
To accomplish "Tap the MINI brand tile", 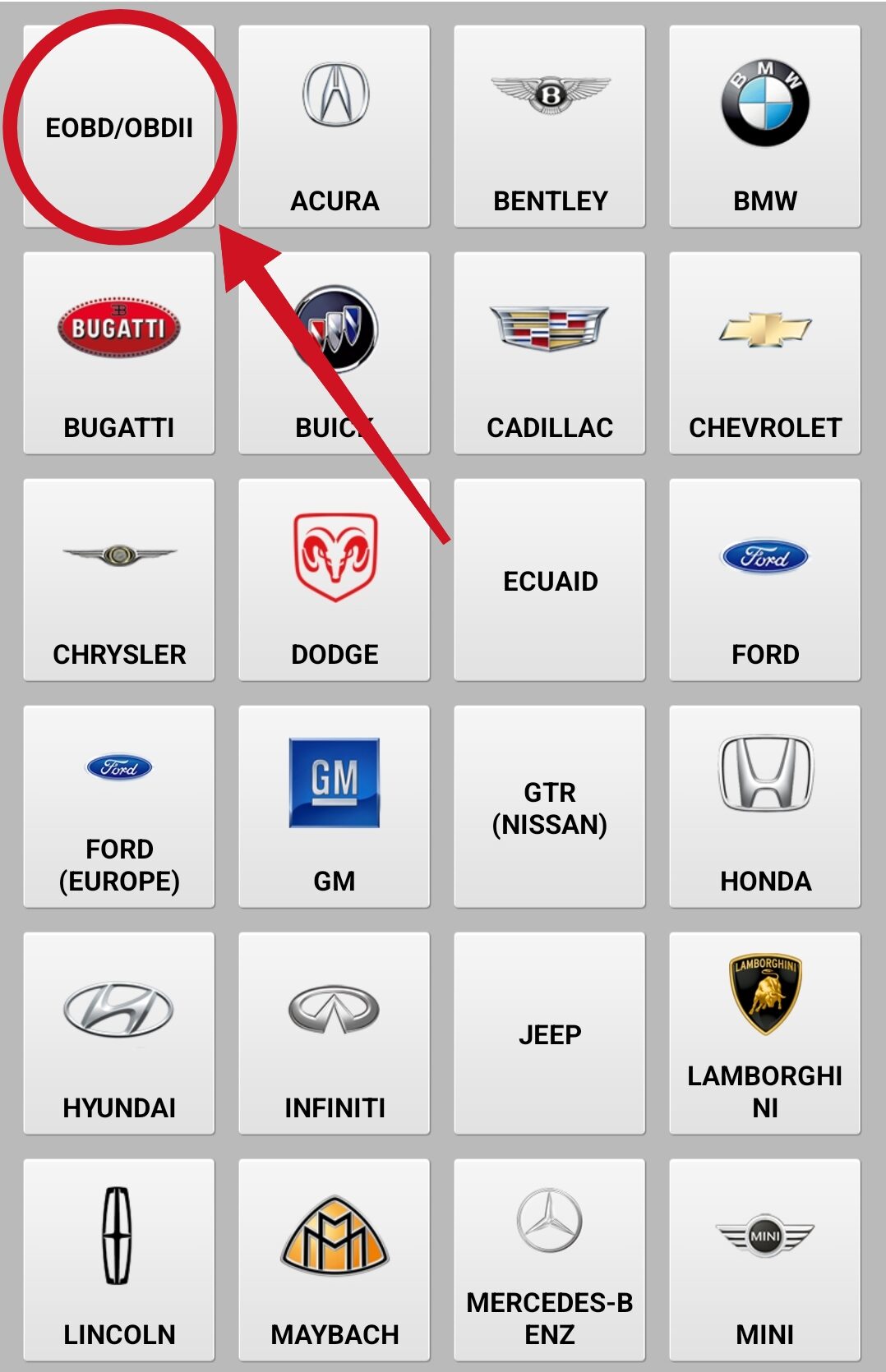I will click(765, 1260).
